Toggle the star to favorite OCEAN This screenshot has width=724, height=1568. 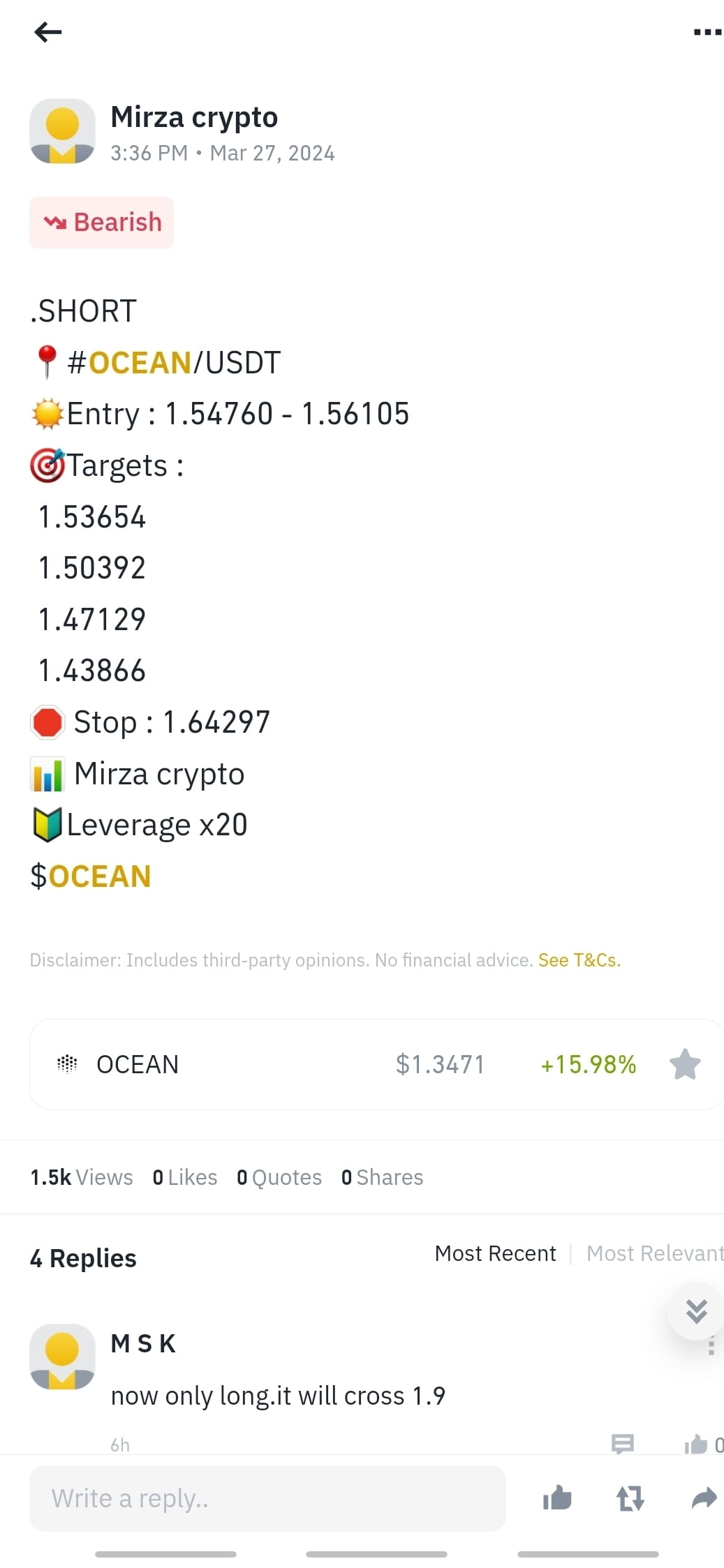pos(685,1063)
